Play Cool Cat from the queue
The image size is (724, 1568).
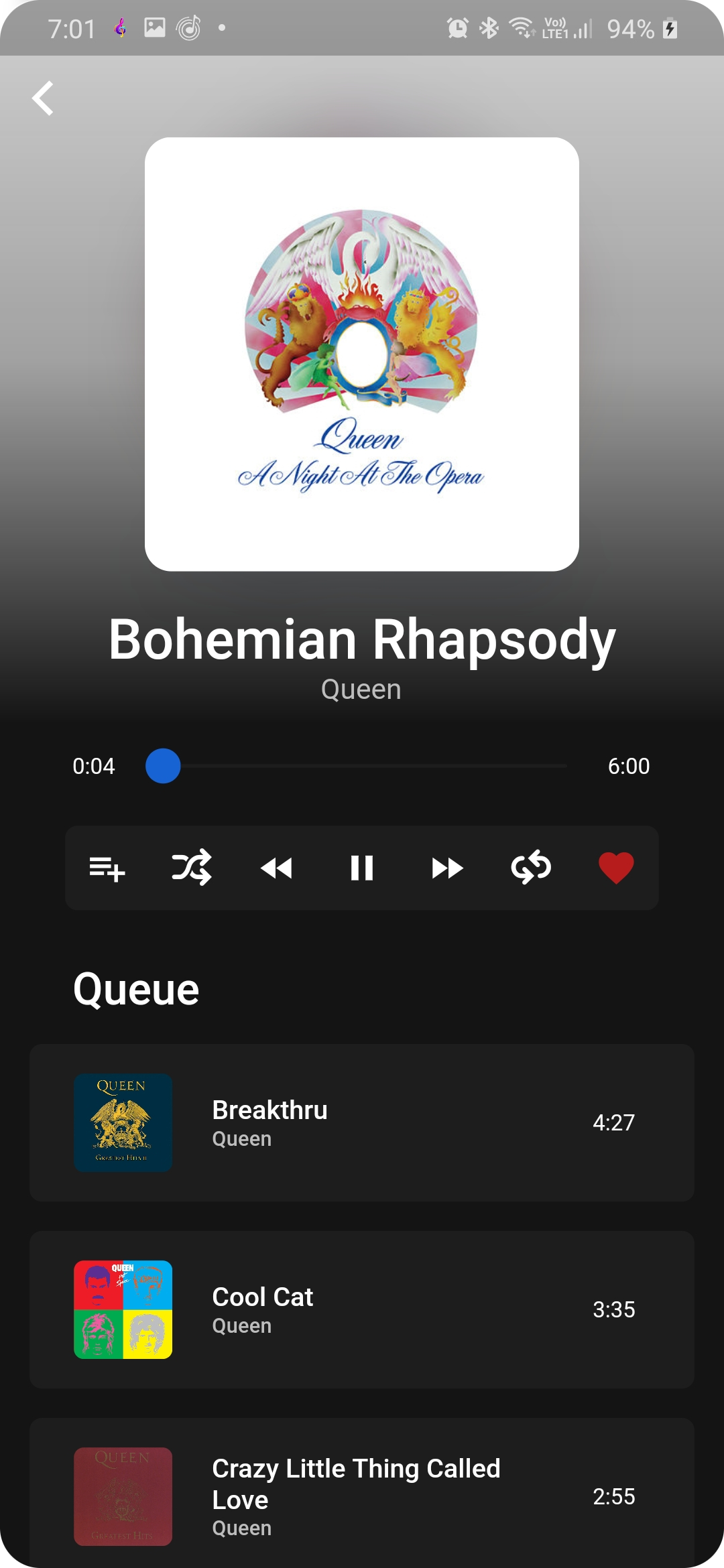pyautogui.click(x=362, y=1309)
